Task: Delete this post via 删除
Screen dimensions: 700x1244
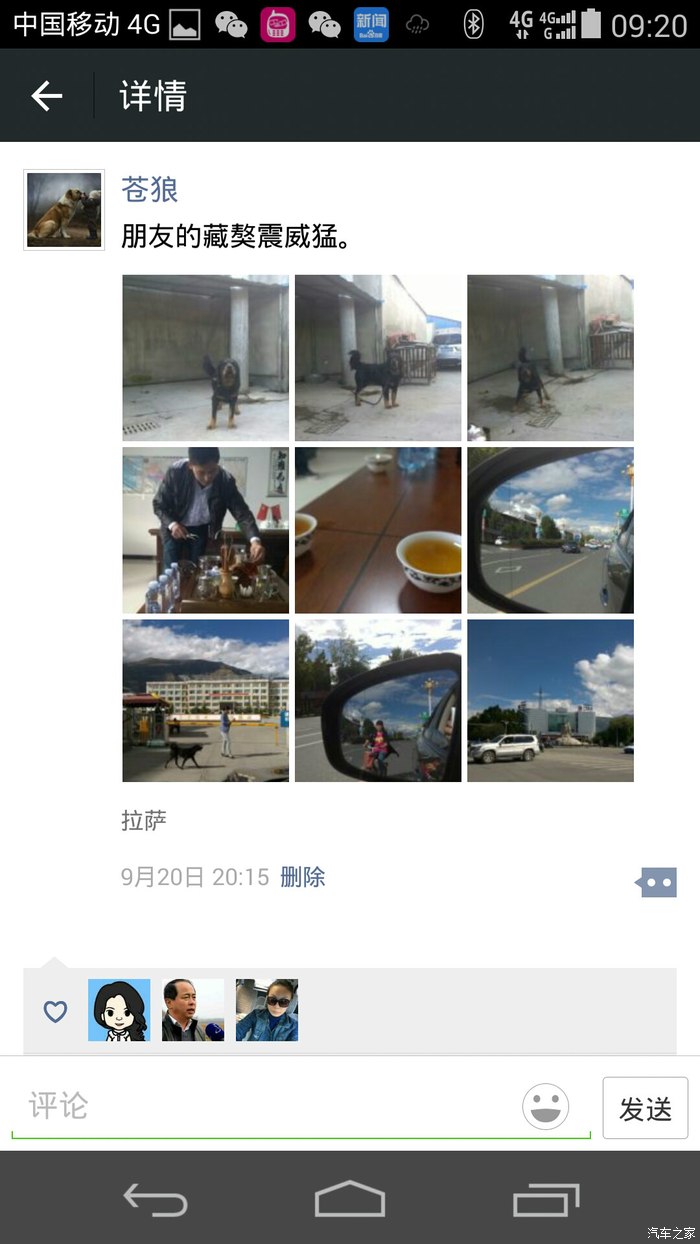Action: [x=303, y=877]
